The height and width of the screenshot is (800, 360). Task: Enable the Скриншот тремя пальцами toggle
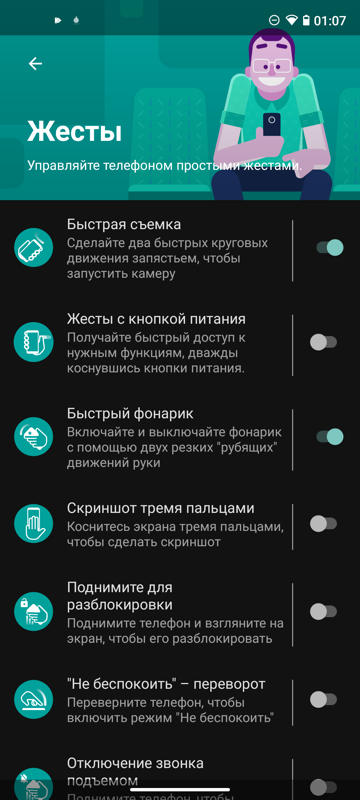(323, 523)
